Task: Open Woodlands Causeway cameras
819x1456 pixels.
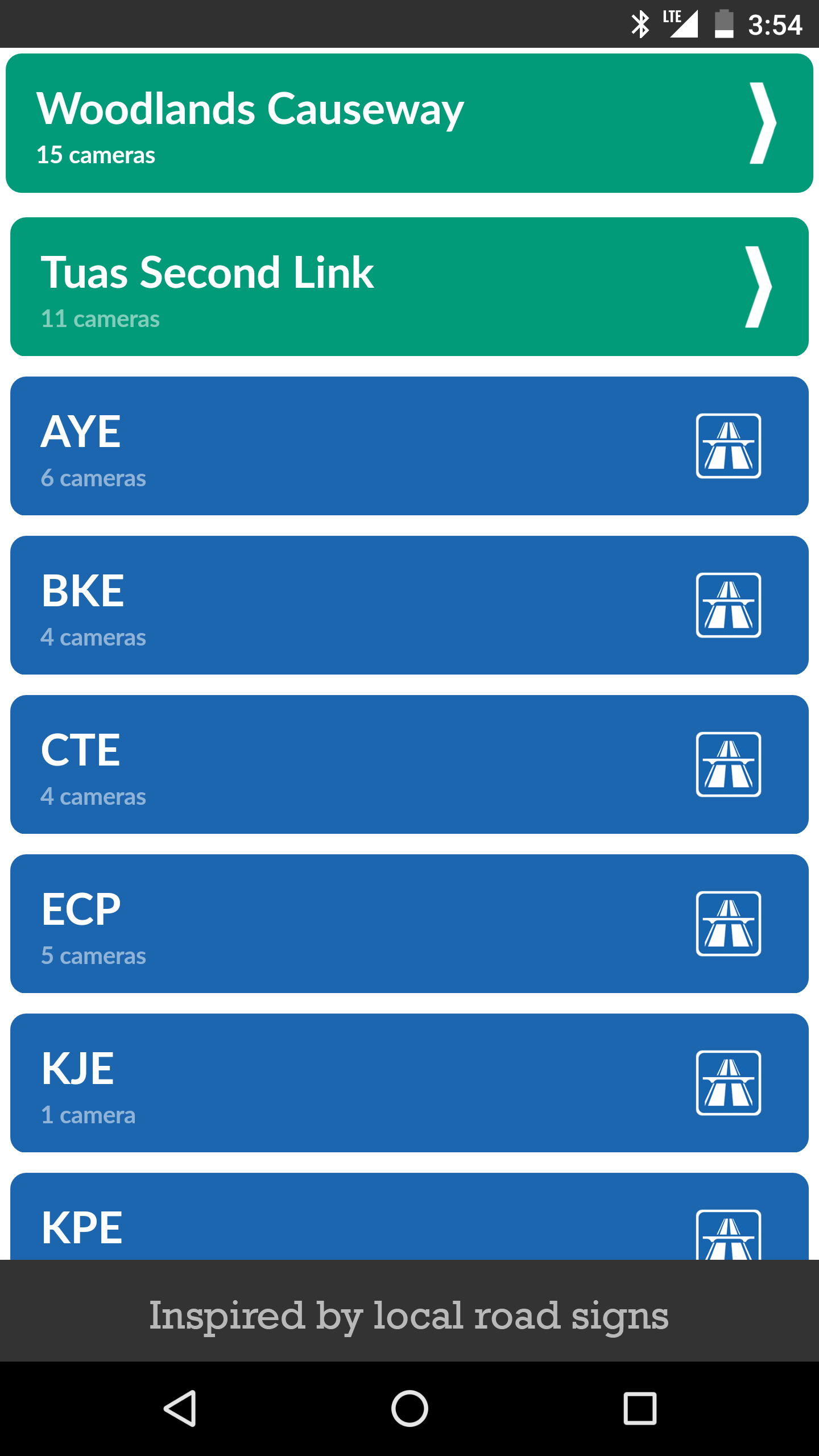Action: (x=409, y=123)
